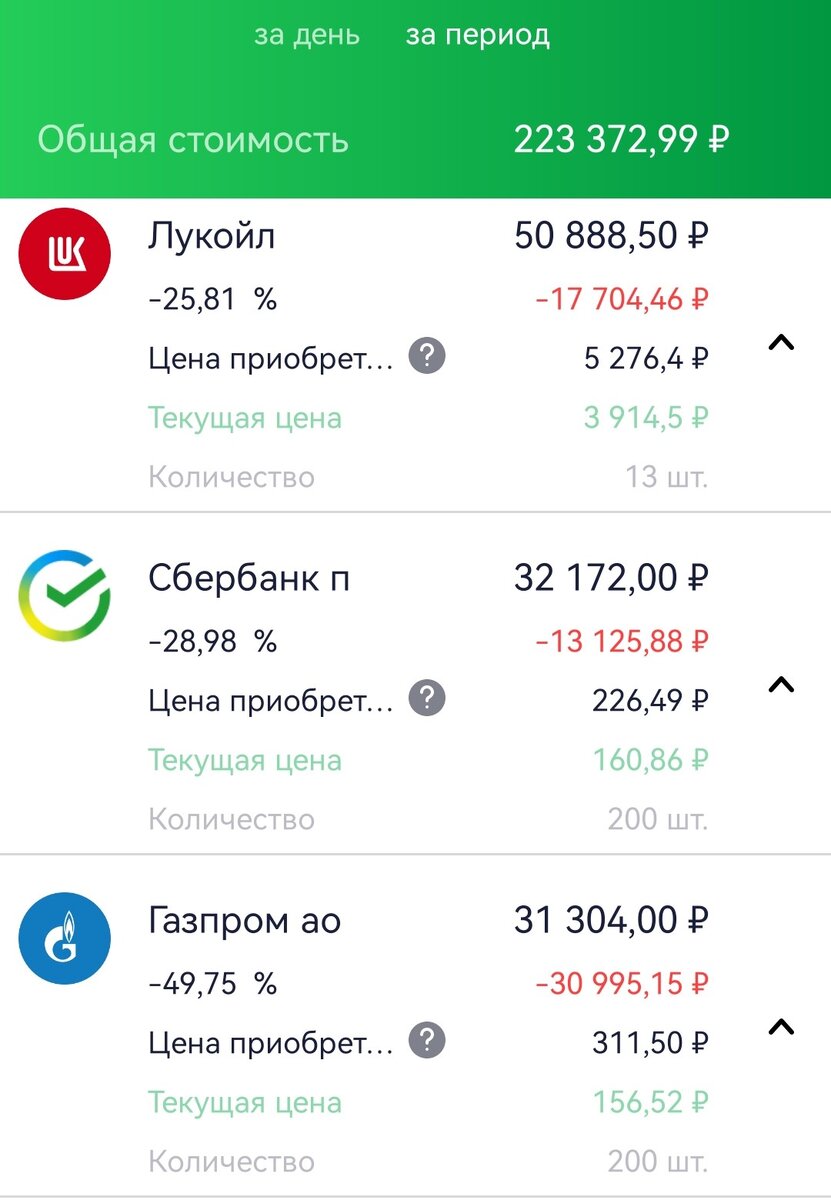Screen dimensions: 831x1200
Task: Click the Лукойл position name
Action: [x=212, y=235]
